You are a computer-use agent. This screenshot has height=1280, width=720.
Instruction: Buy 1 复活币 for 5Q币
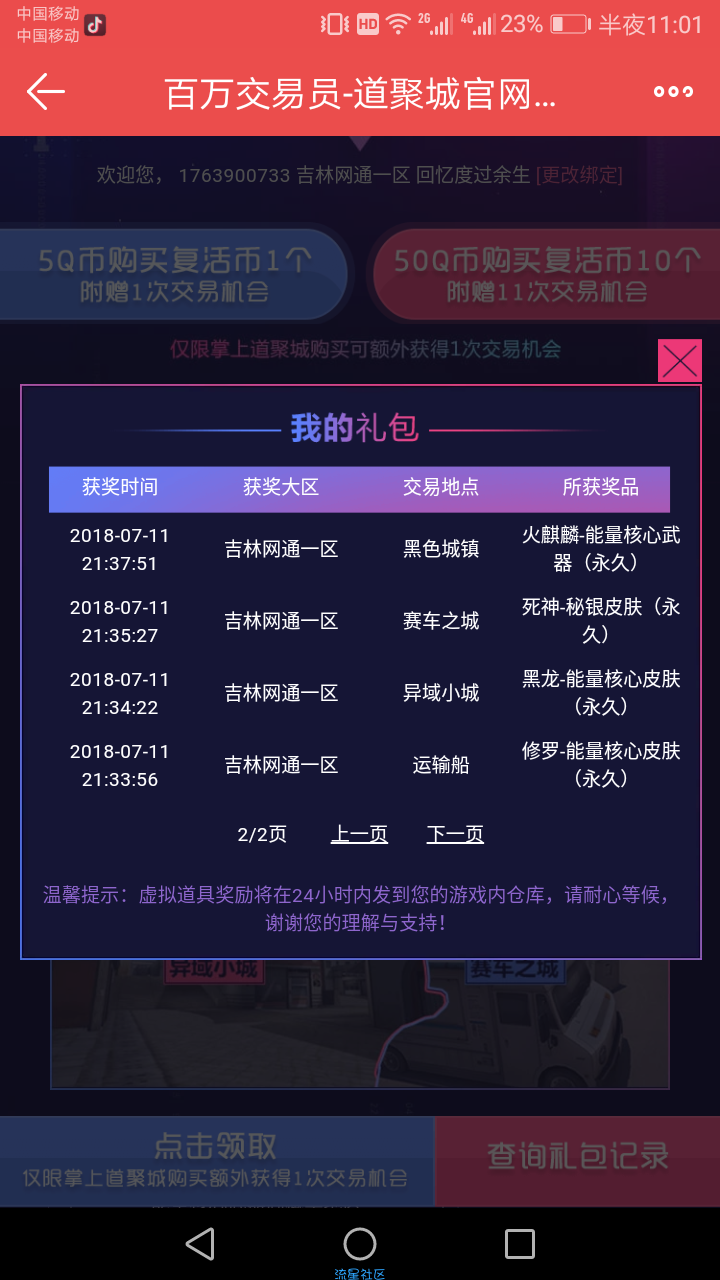175,275
